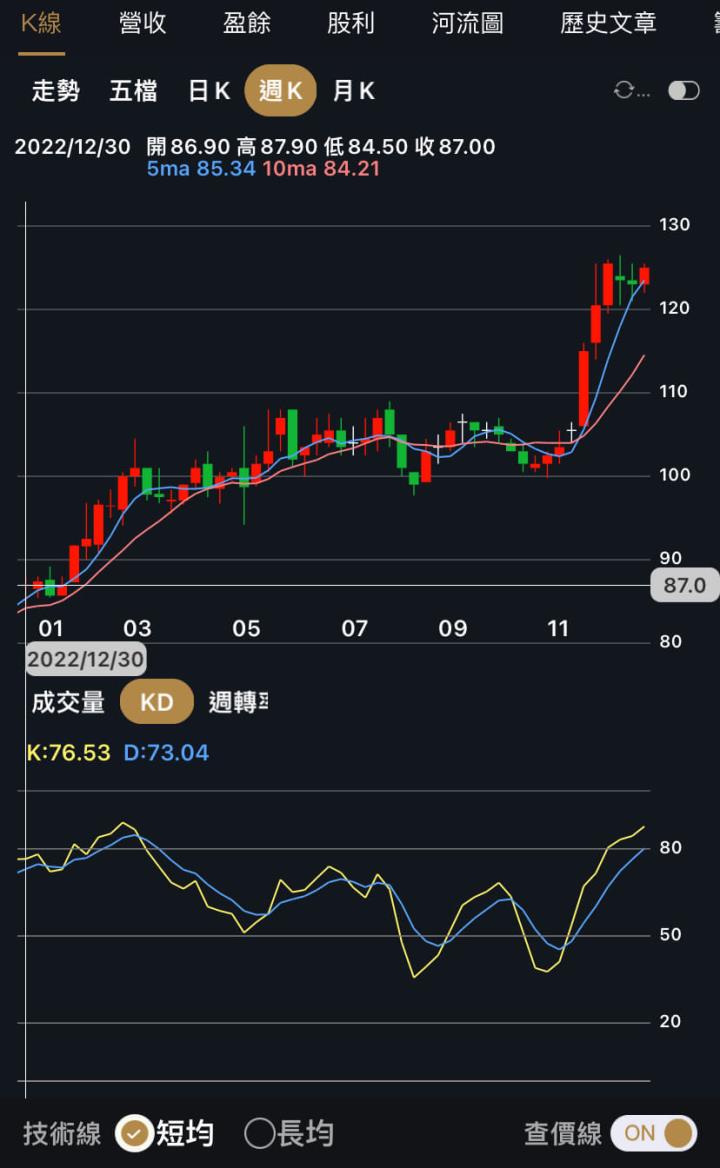Show the 成交量 volume indicator
The image size is (720, 1168).
click(67, 701)
